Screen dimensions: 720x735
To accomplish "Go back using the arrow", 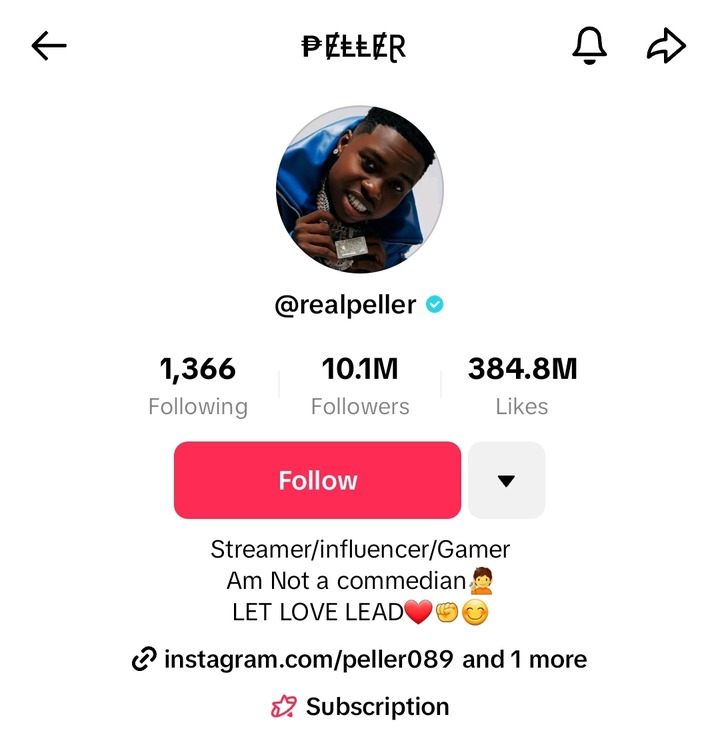I will tap(49, 46).
